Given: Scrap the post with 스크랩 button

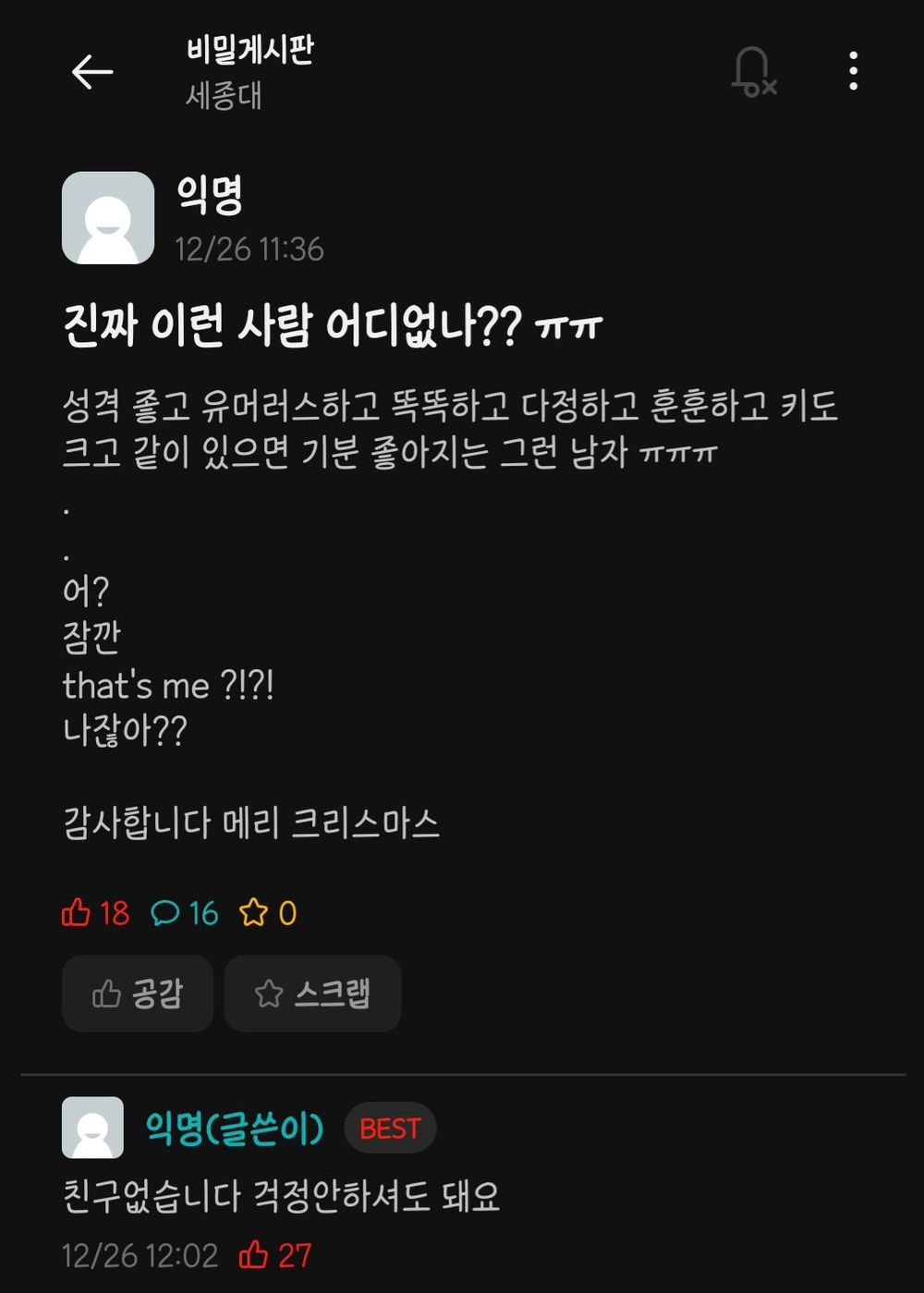Looking at the screenshot, I should tap(312, 994).
